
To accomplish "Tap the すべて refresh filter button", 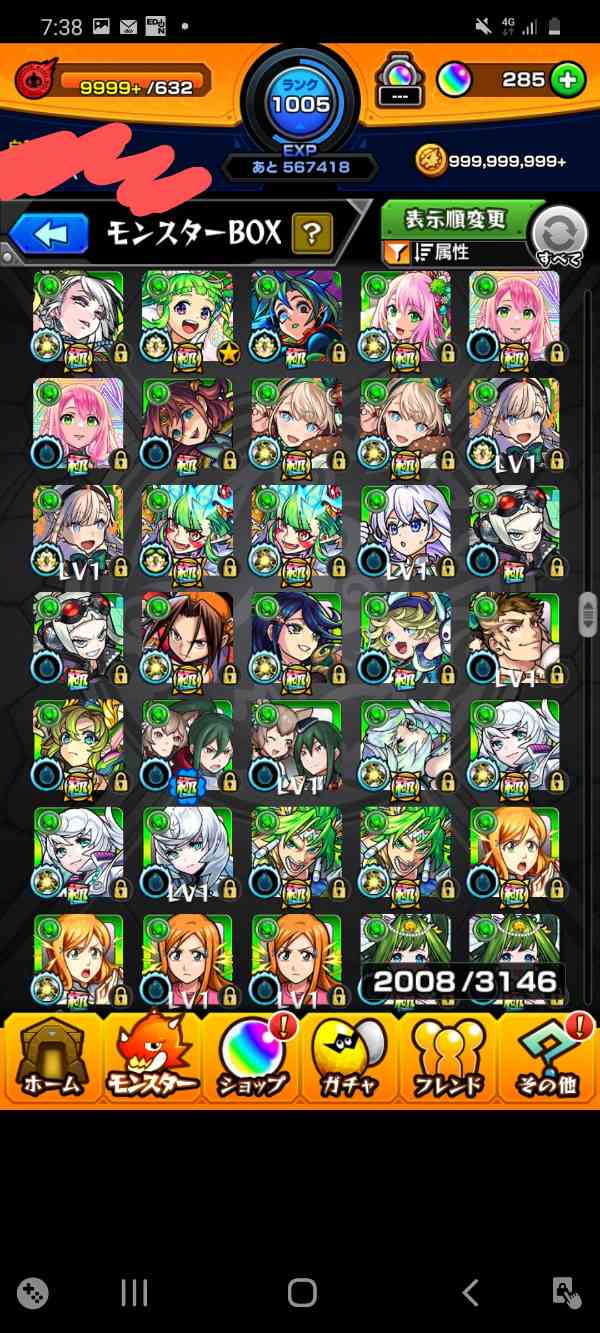I will pyautogui.click(x=559, y=235).
